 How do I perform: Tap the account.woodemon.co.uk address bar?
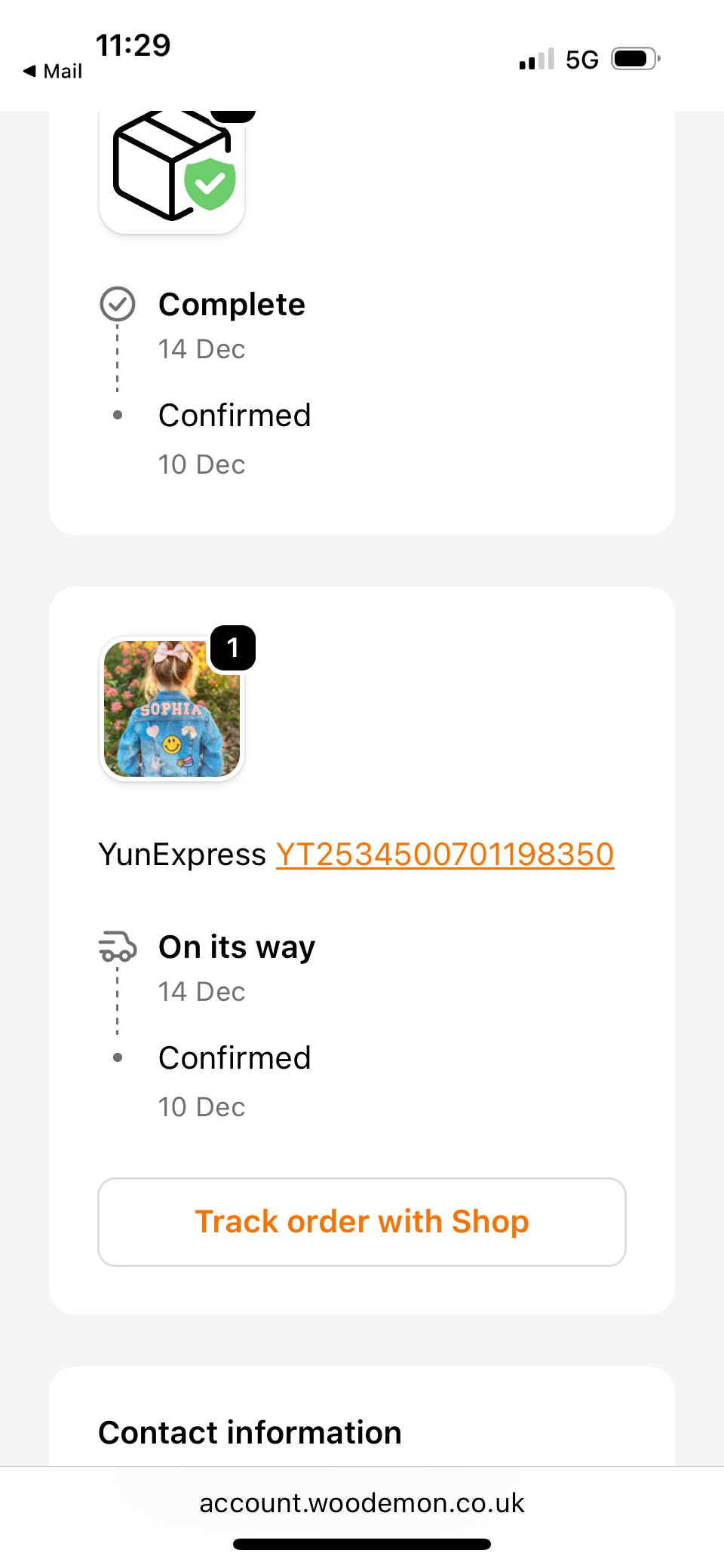[362, 1503]
